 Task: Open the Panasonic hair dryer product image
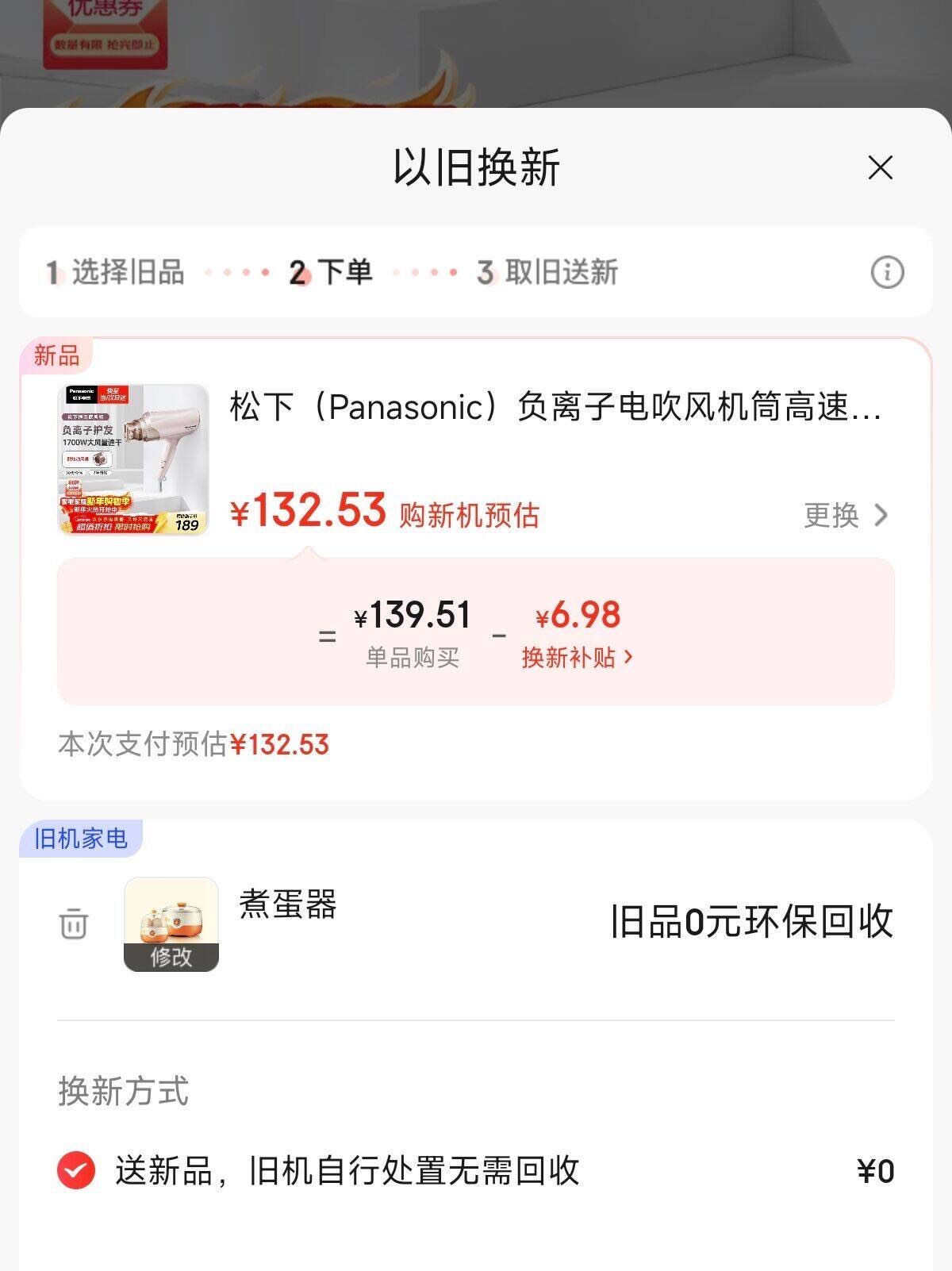point(133,459)
